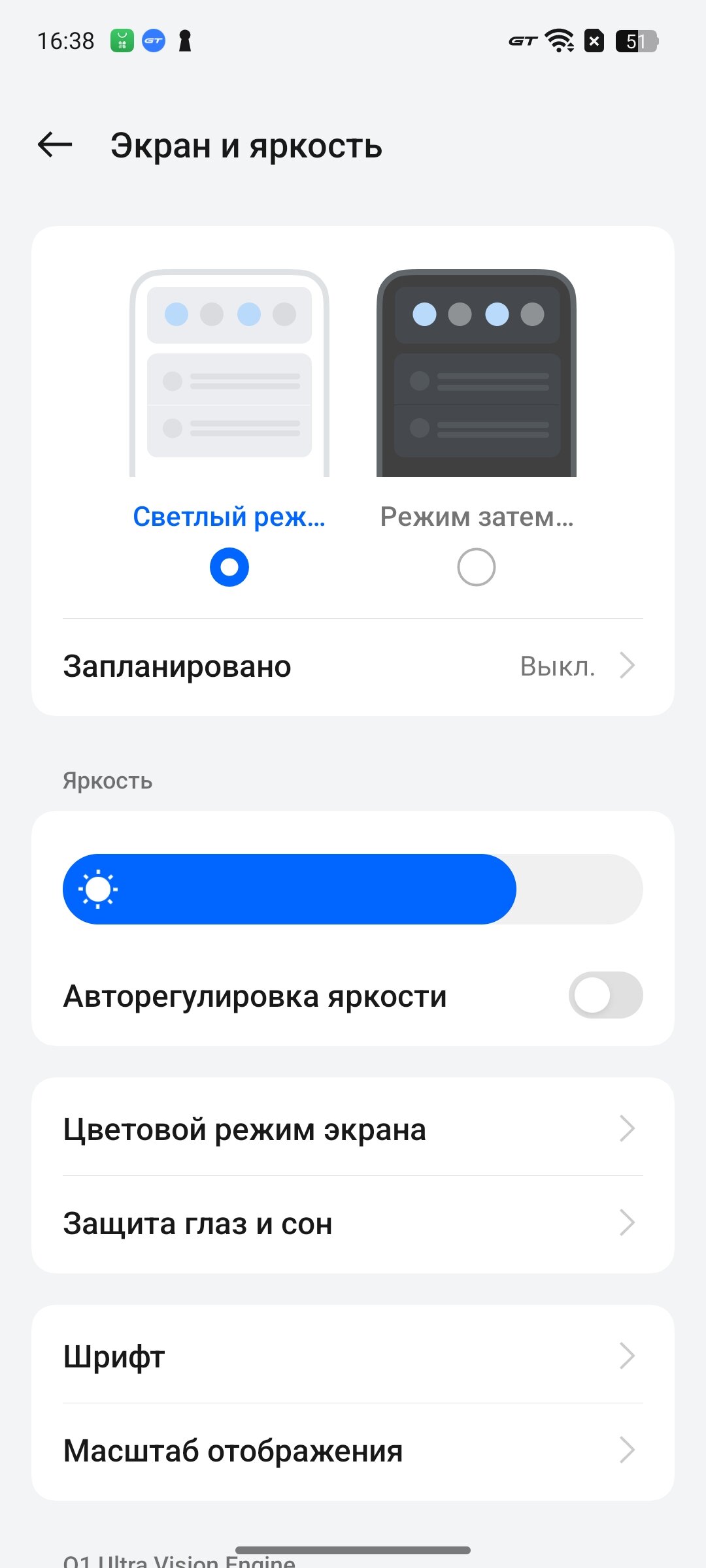Select Светлый режим radio button
Screen dimensions: 706x1568
pyautogui.click(x=229, y=566)
